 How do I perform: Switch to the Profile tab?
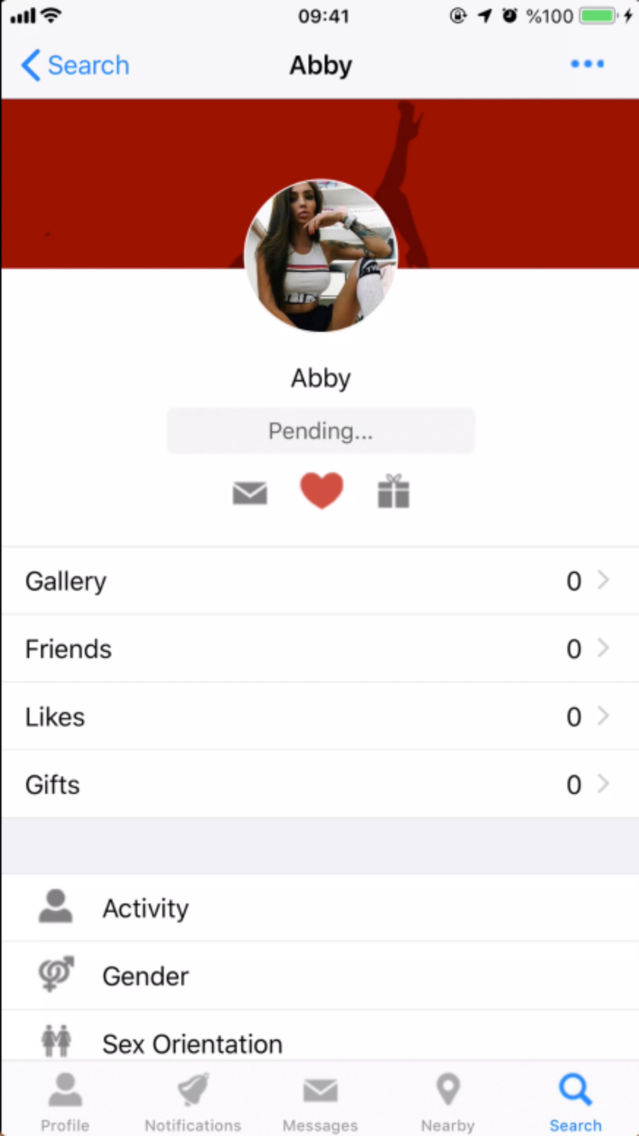click(x=65, y=1100)
